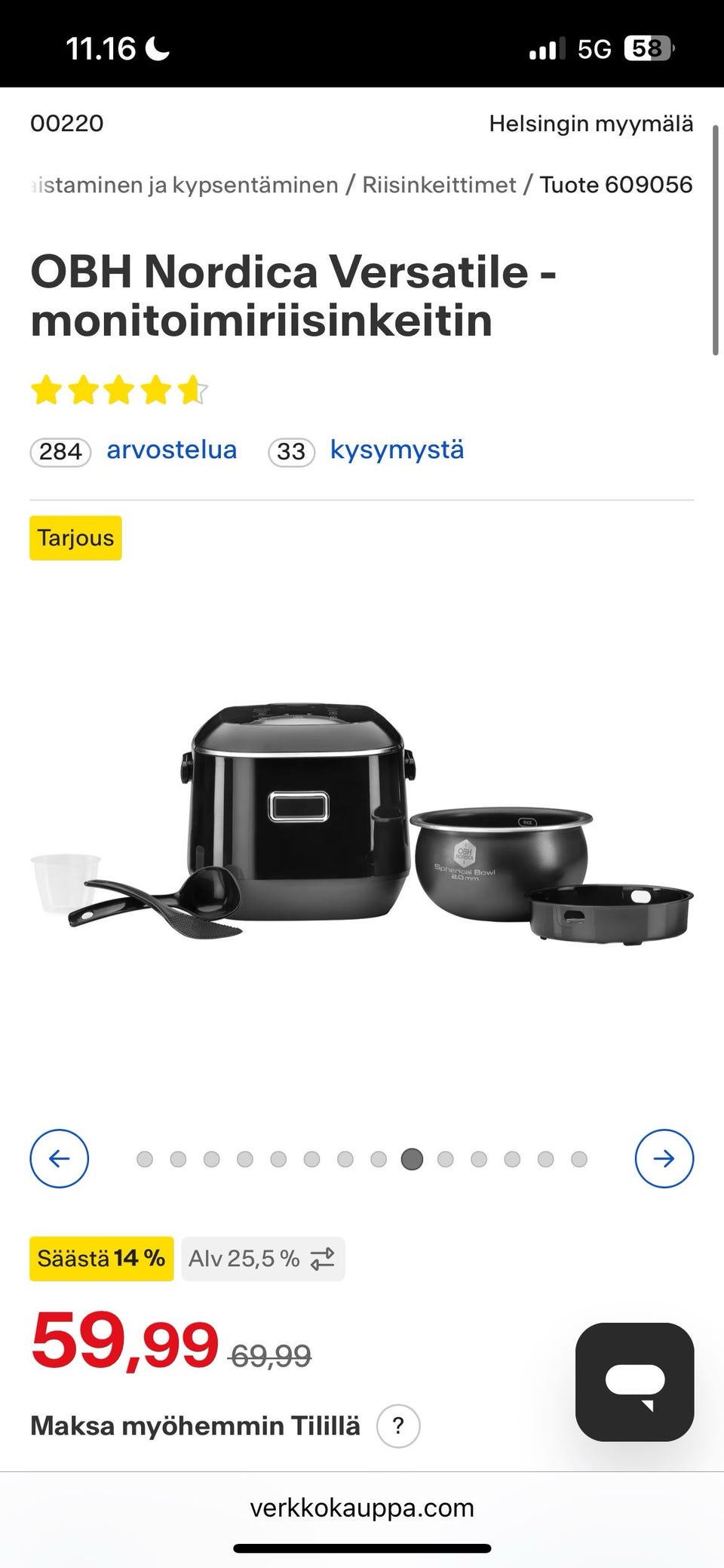Open the Riisinkeittimet breadcrumb category
This screenshot has width=724, height=1568.
point(438,184)
